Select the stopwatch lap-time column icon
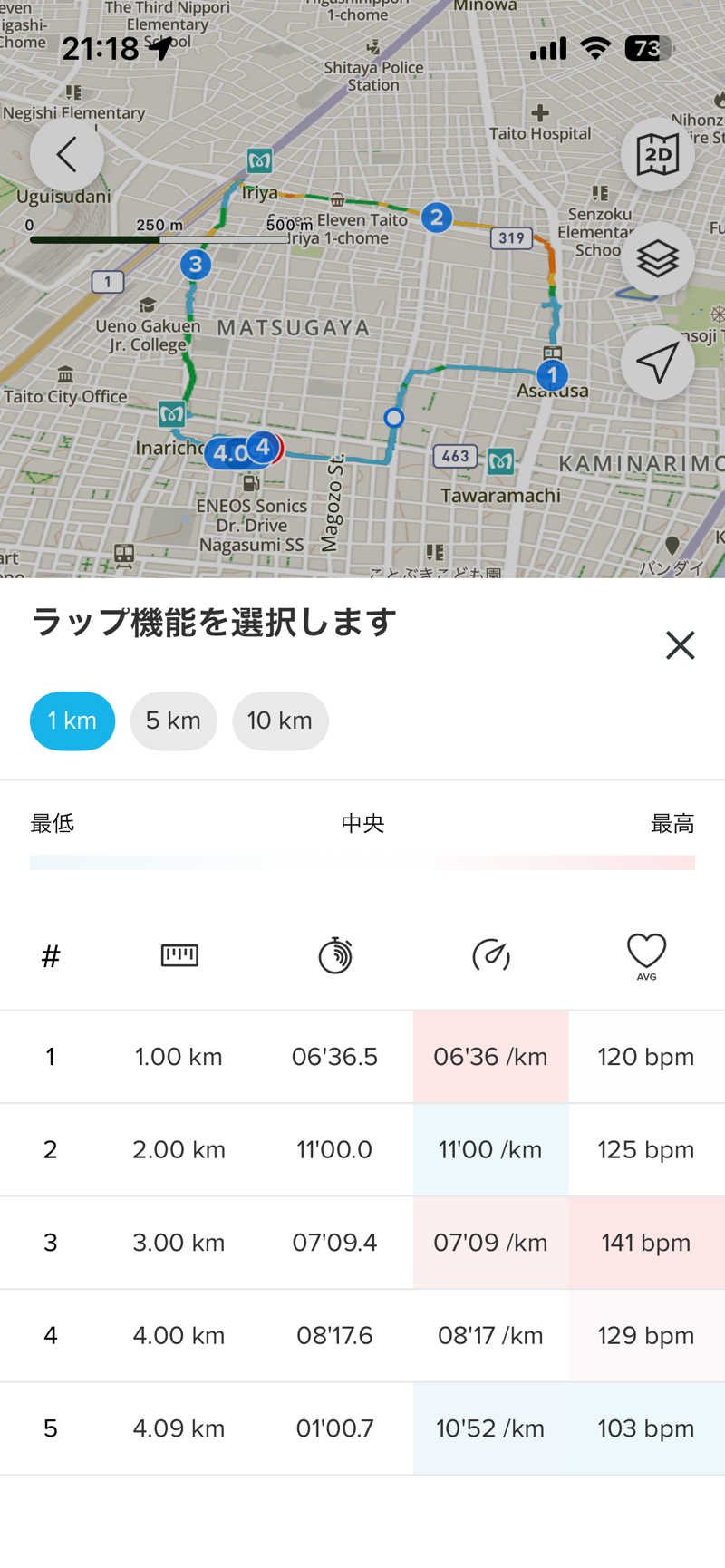 [x=335, y=955]
